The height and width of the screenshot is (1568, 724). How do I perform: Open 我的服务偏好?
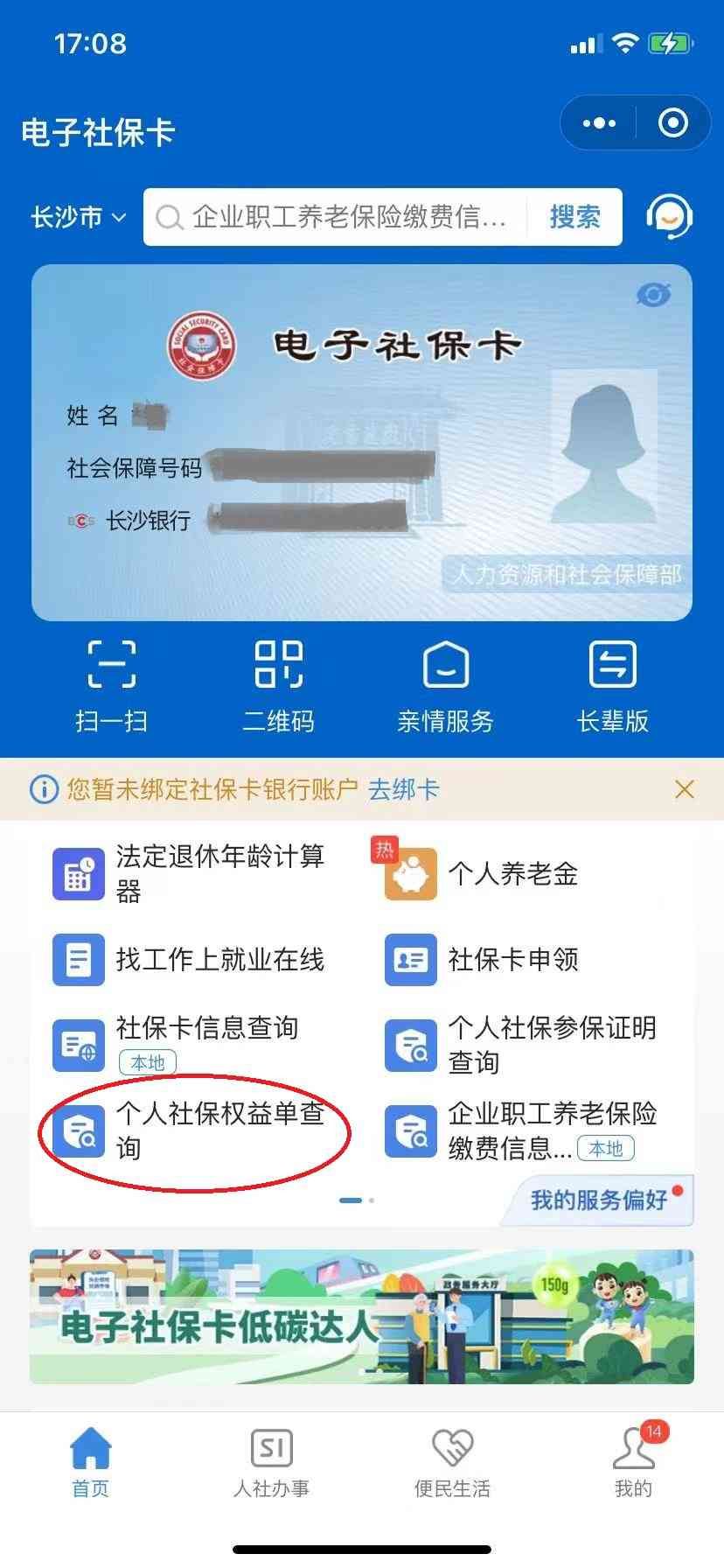pyautogui.click(x=599, y=1200)
